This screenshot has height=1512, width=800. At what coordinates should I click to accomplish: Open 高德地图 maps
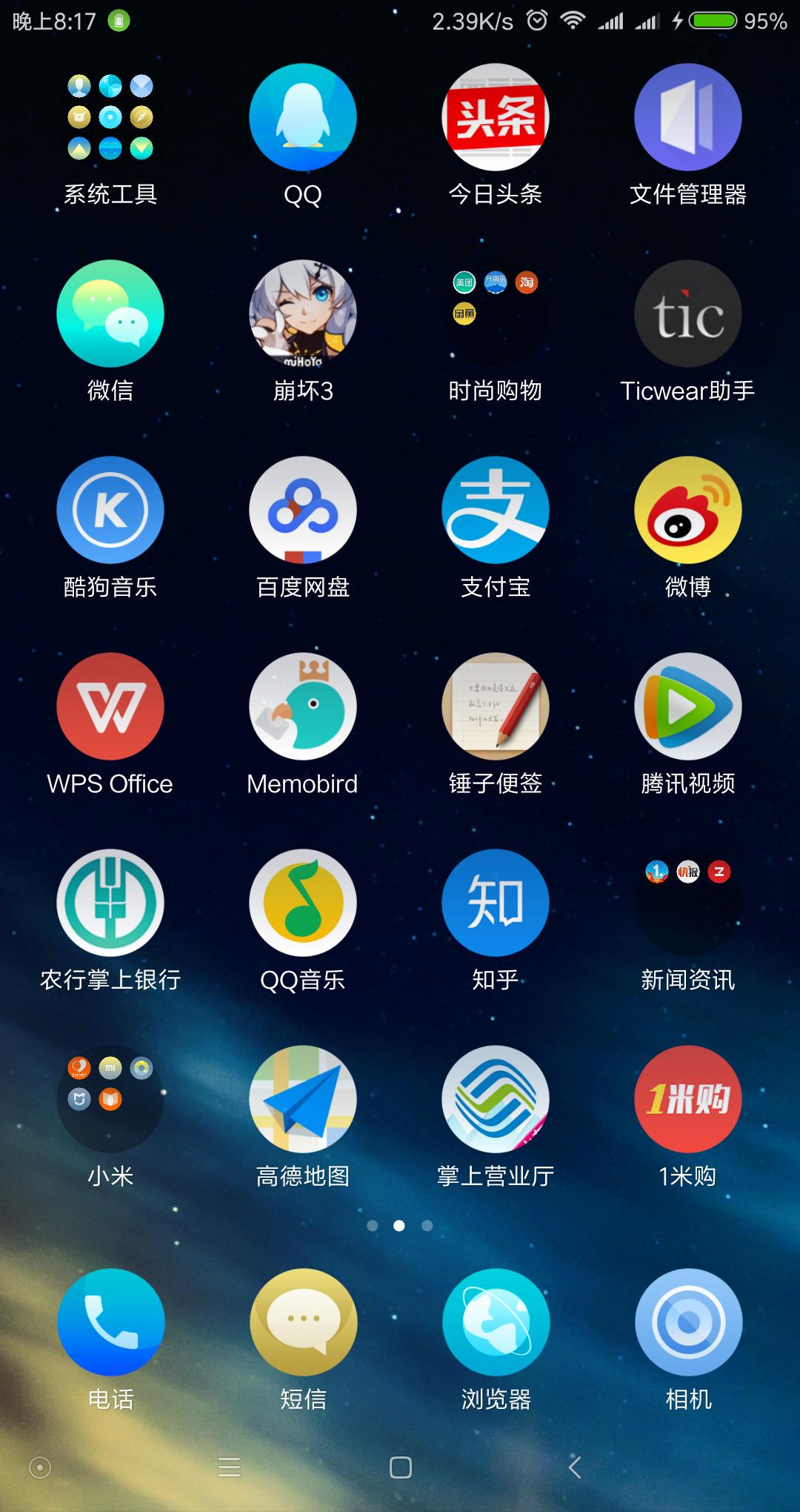pyautogui.click(x=303, y=1099)
